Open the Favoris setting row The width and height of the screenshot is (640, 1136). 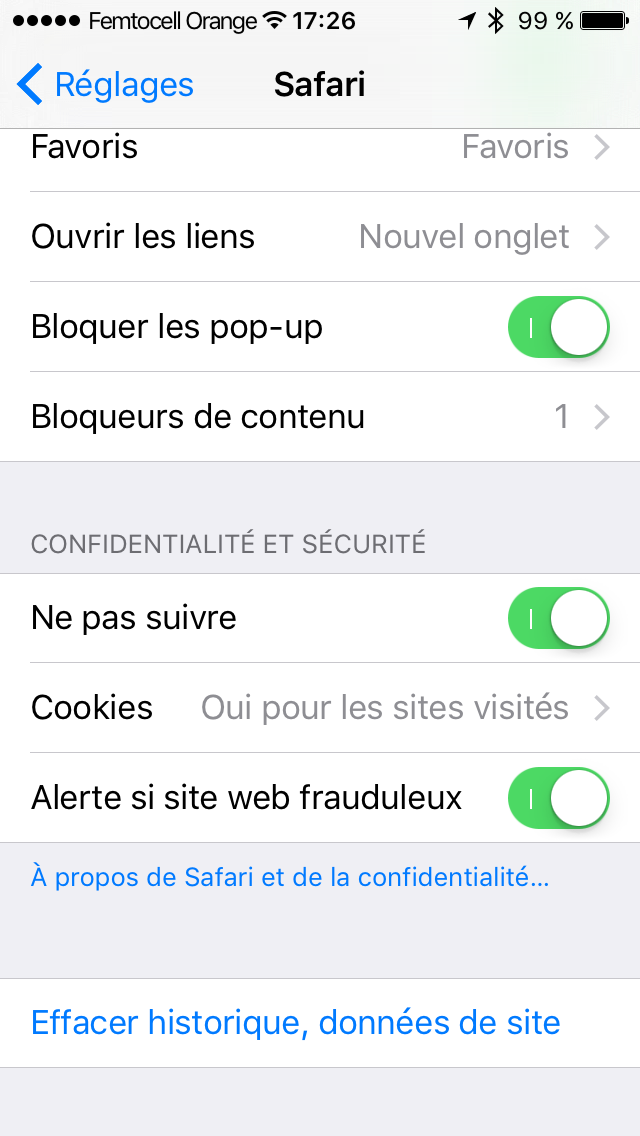pos(320,148)
